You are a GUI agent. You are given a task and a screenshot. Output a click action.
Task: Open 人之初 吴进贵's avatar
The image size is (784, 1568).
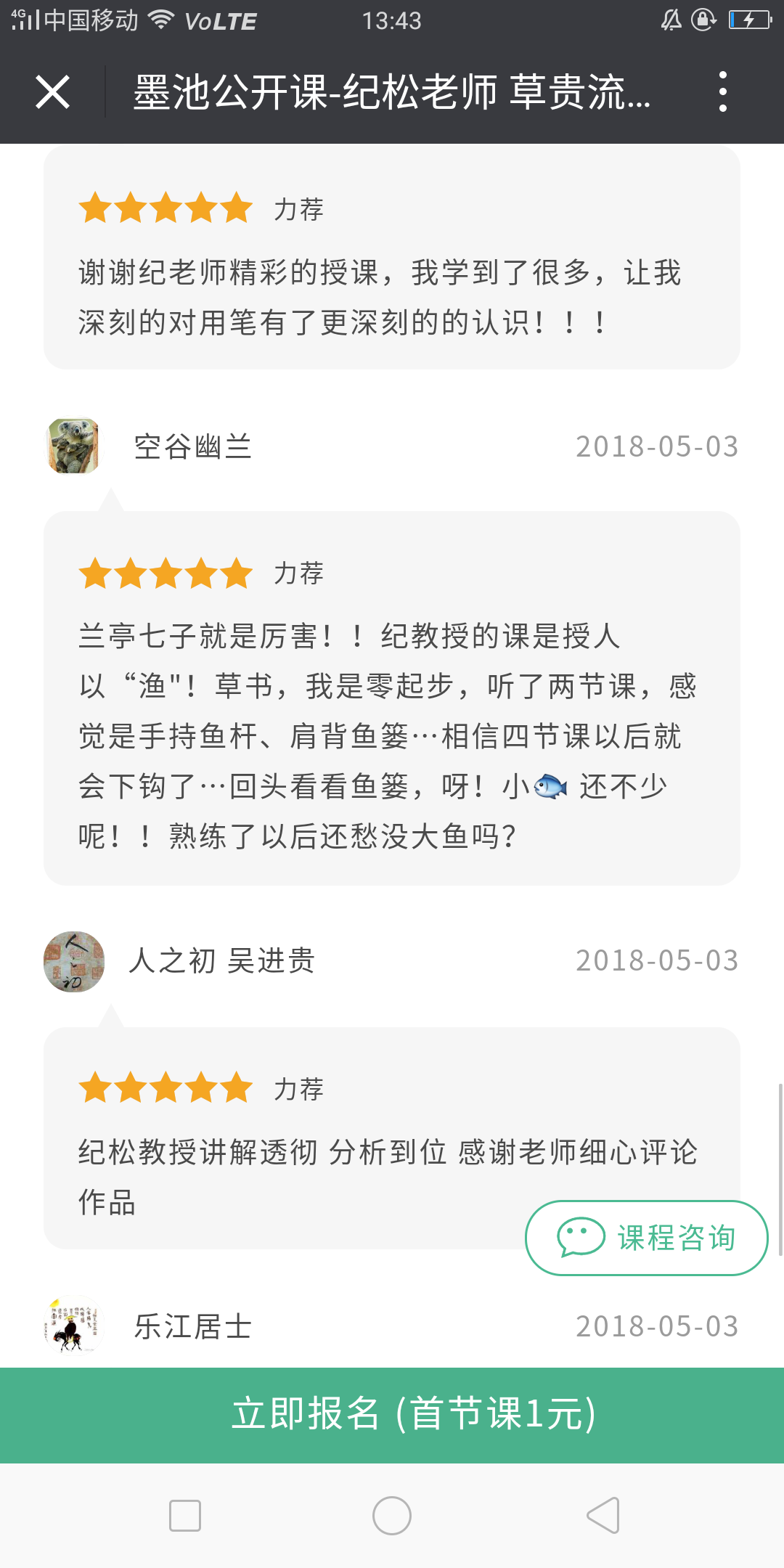(x=73, y=961)
